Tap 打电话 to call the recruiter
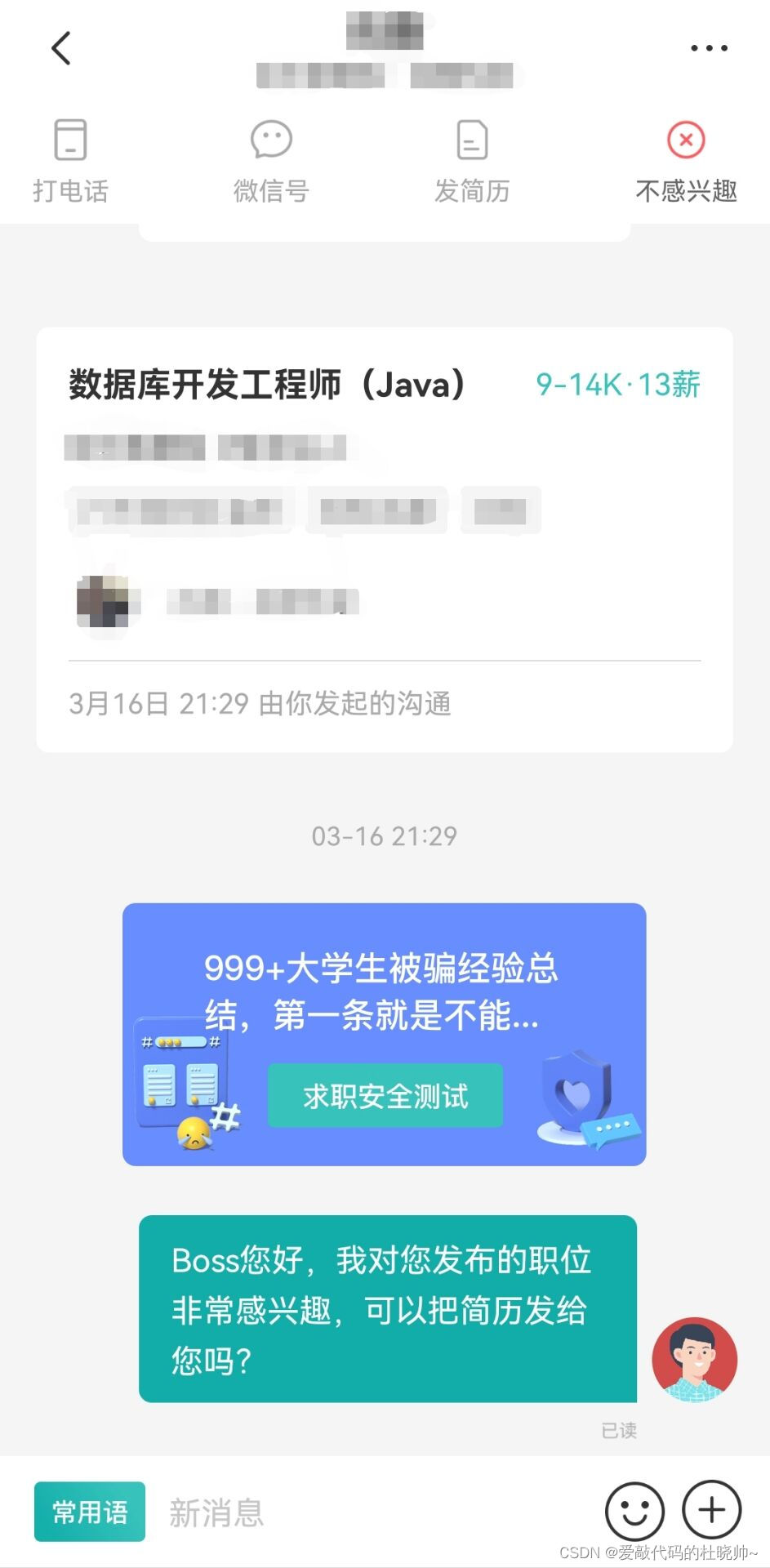The width and height of the screenshot is (770, 1568). click(70, 161)
